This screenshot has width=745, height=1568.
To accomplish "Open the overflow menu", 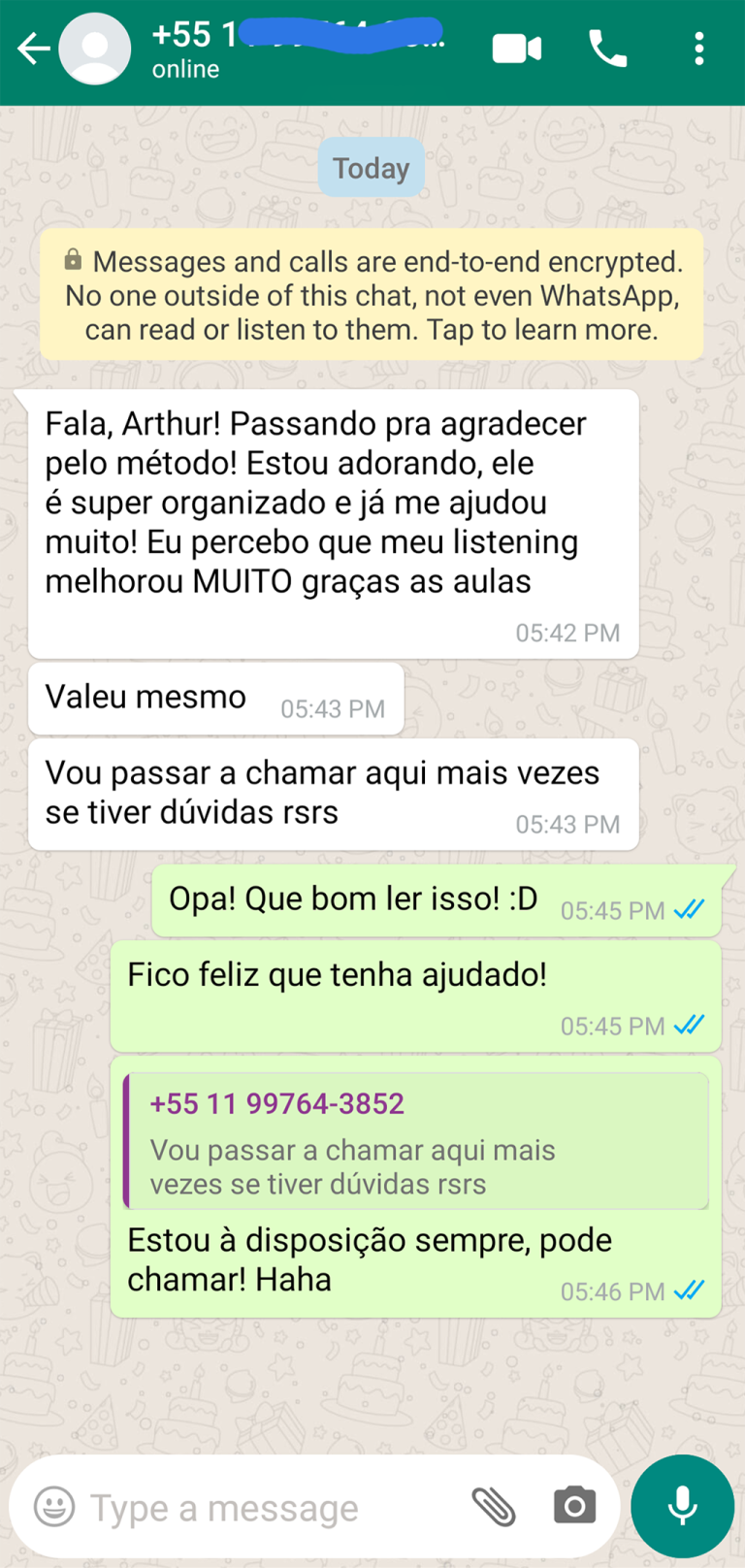I will (x=698, y=49).
